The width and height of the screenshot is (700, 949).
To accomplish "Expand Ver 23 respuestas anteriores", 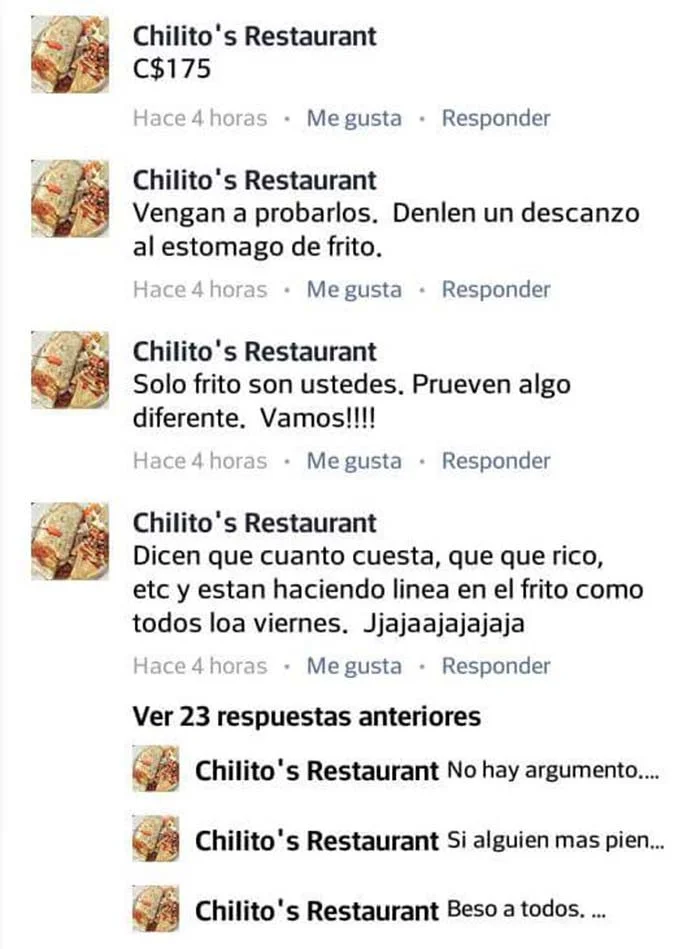I will (x=306, y=717).
